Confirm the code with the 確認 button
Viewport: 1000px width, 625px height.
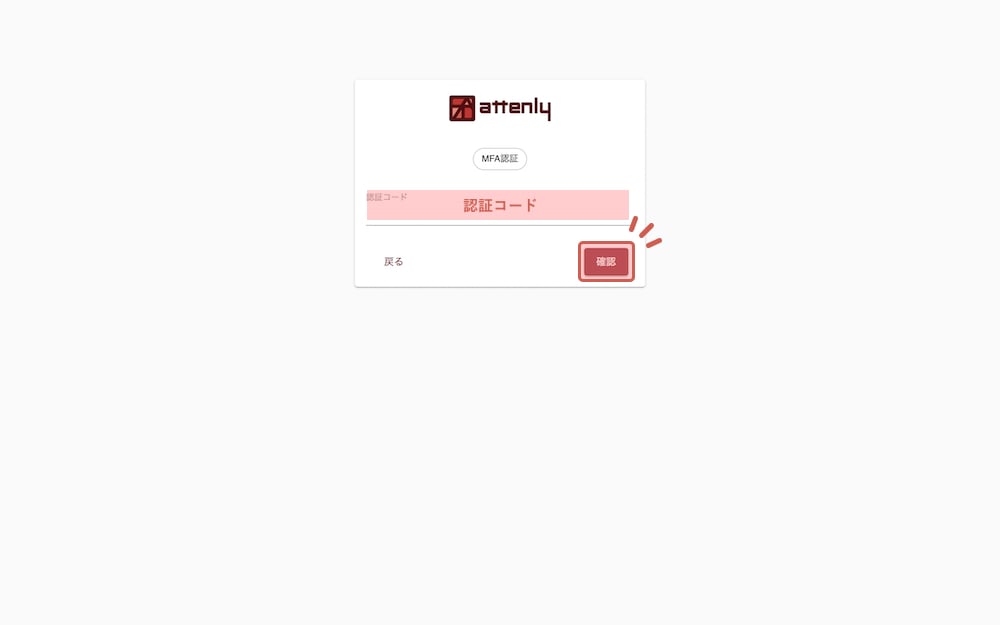point(606,262)
